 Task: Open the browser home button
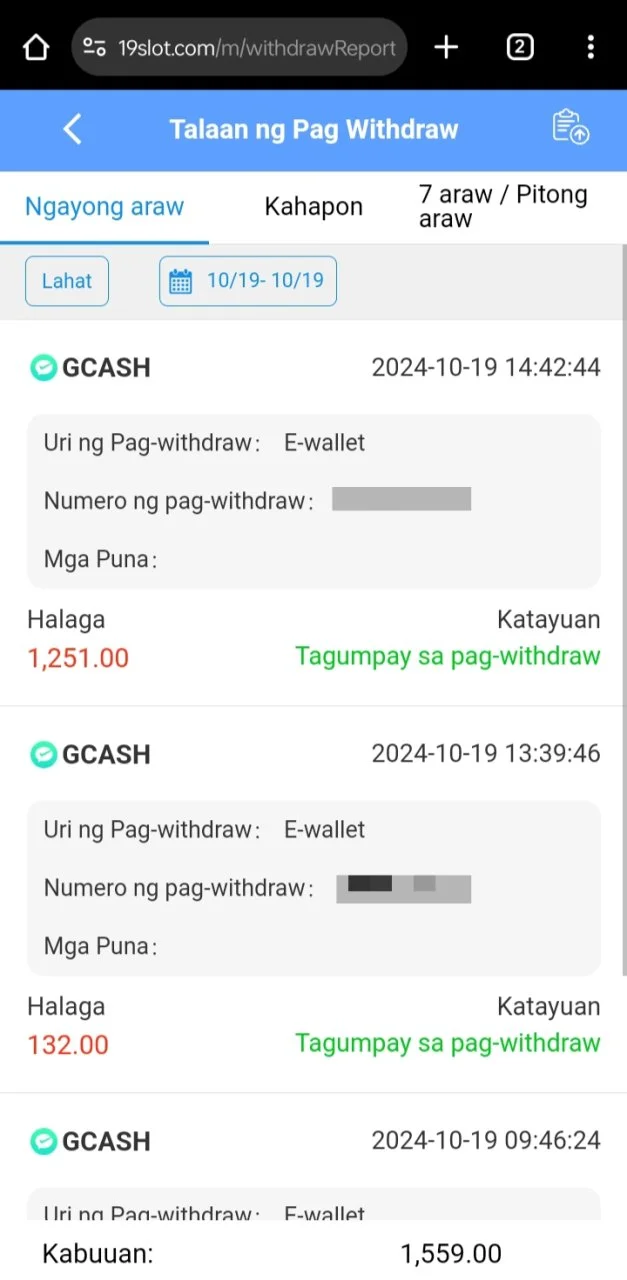tap(36, 47)
